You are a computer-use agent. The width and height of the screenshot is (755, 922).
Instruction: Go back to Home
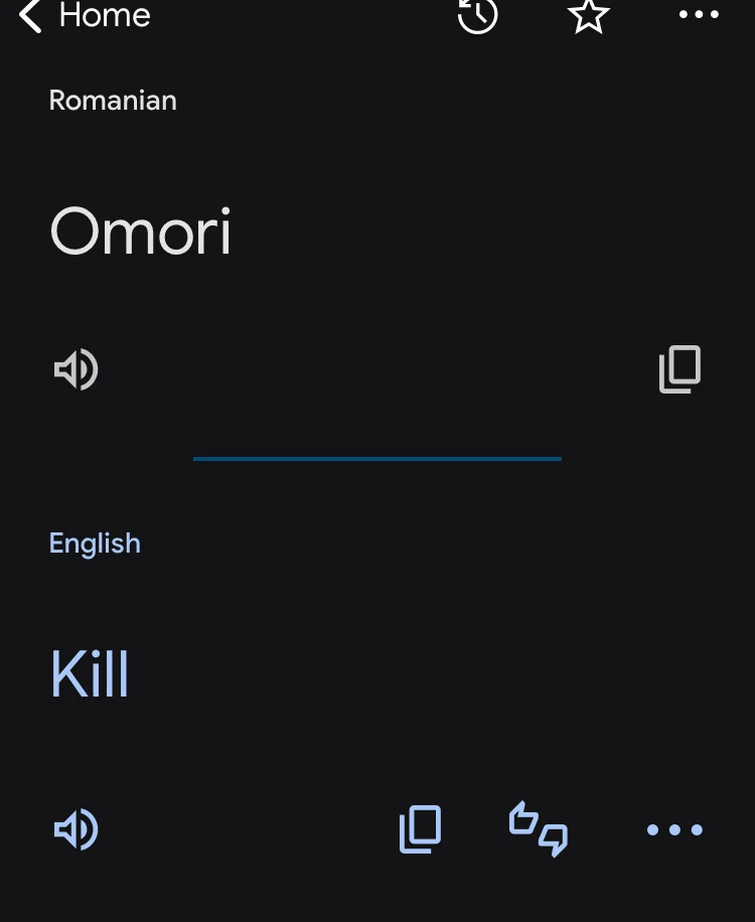click(85, 16)
